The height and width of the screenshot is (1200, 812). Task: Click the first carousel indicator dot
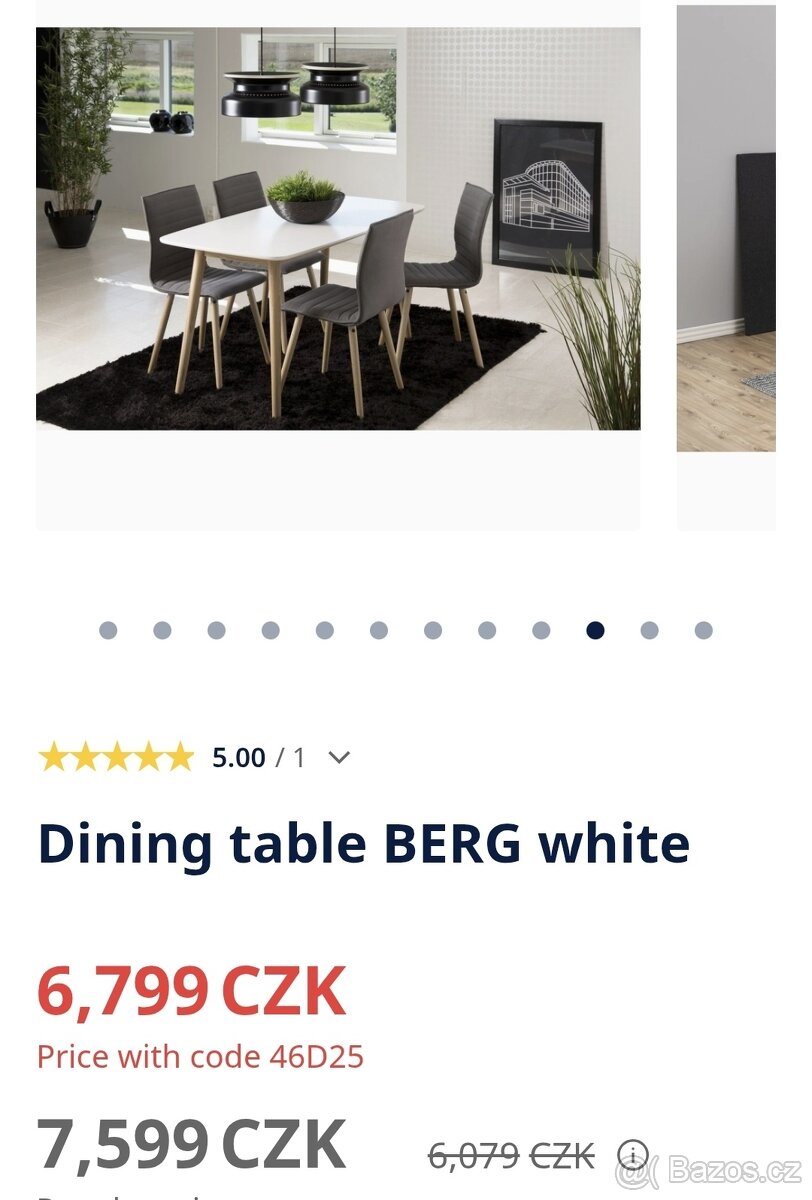pos(107,630)
